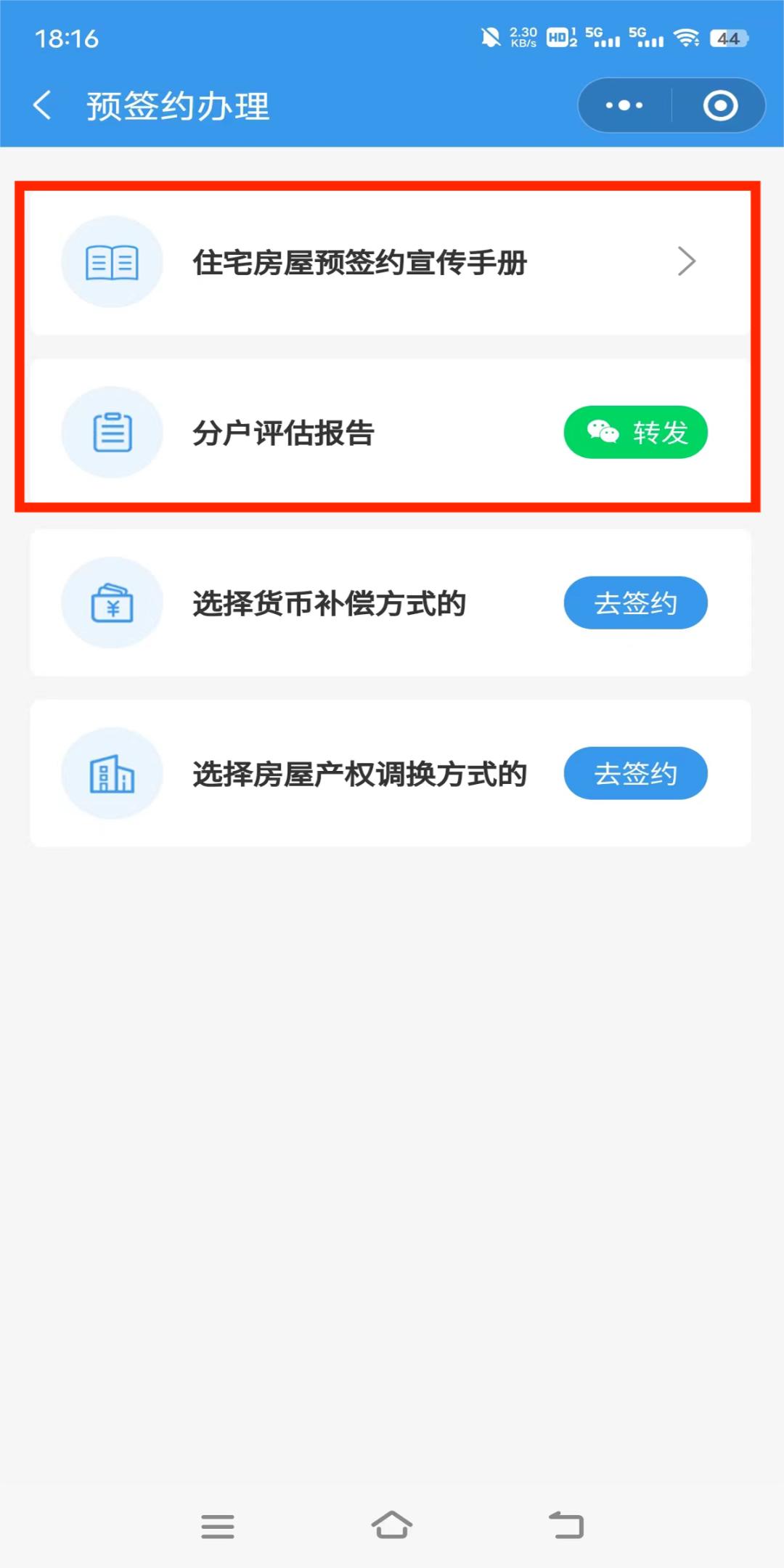
Task: Select the wallet icon beside 选择货币补偿方式的
Action: (111, 603)
